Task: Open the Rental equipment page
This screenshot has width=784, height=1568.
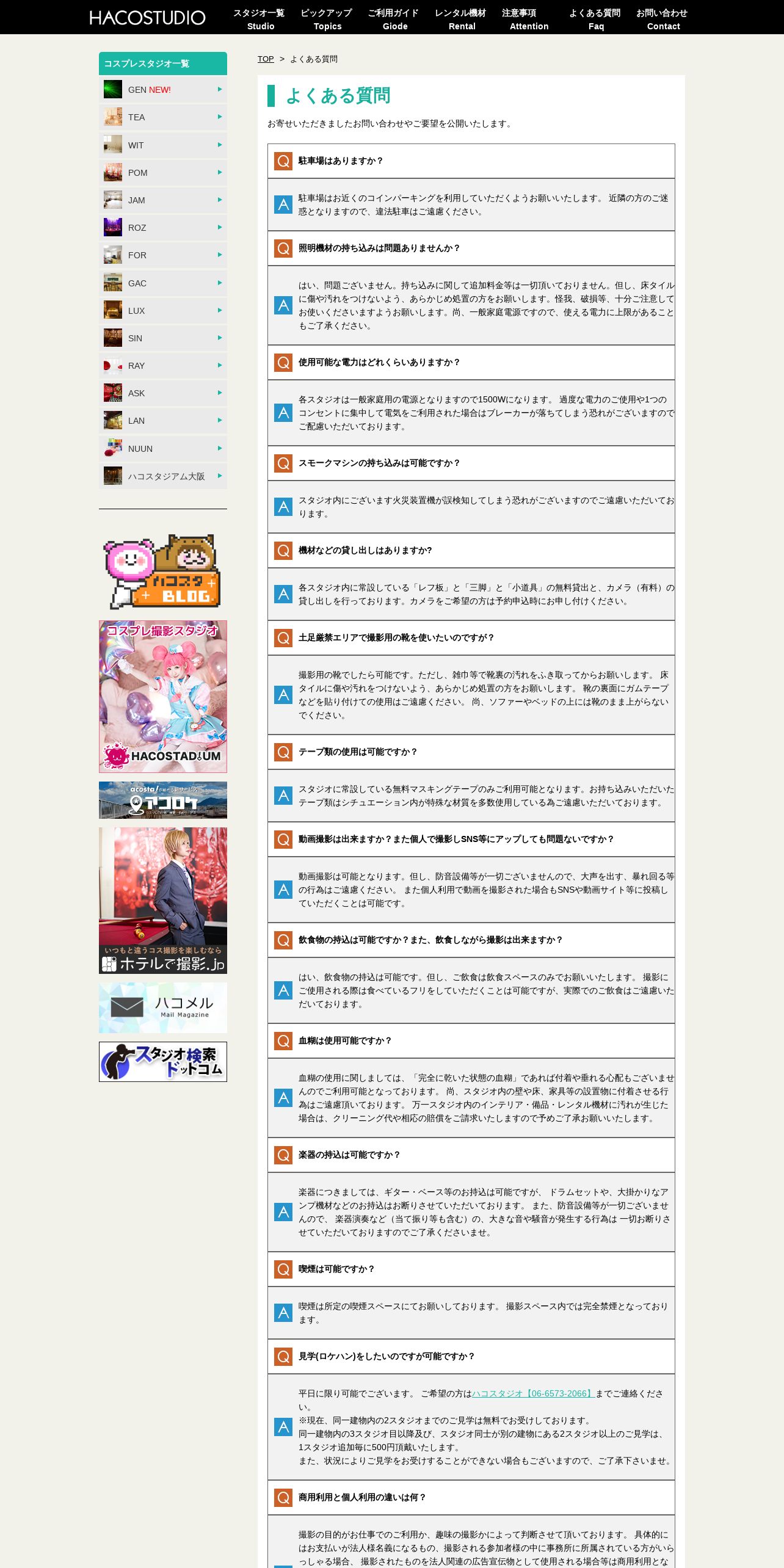Action: [x=462, y=19]
